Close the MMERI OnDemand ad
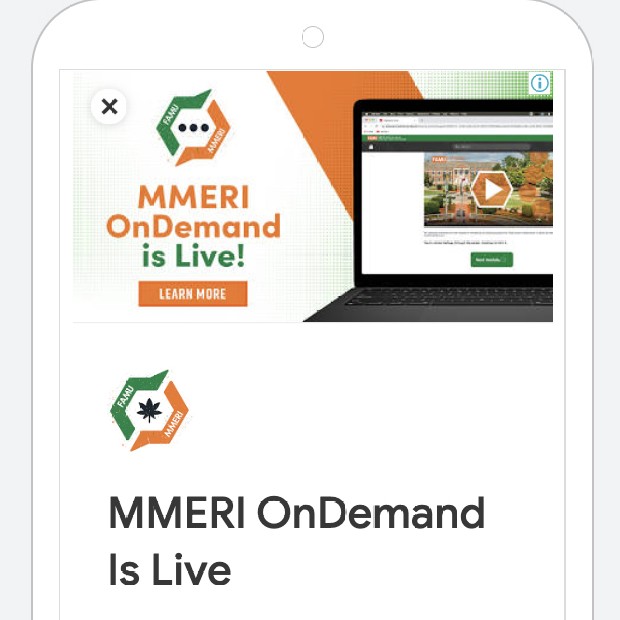This screenshot has width=620, height=620. click(109, 106)
